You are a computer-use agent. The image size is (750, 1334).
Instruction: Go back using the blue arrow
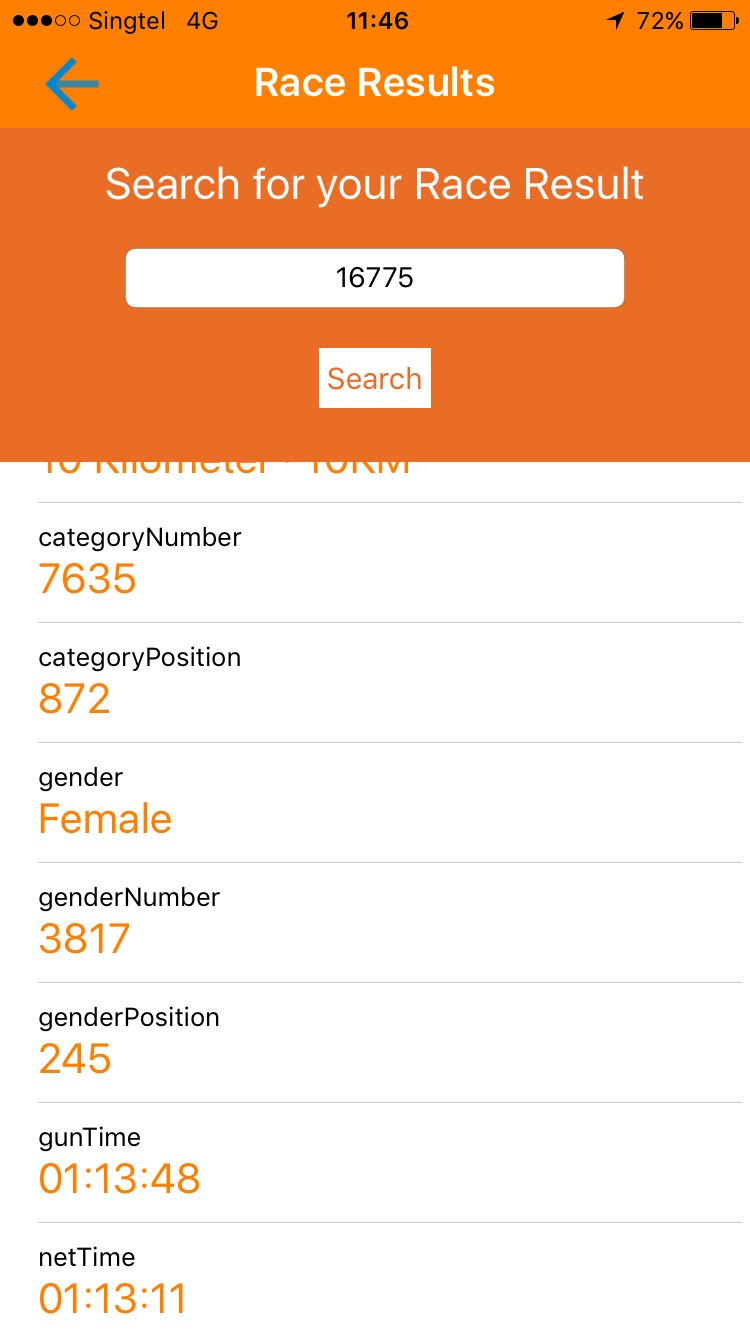(x=72, y=83)
